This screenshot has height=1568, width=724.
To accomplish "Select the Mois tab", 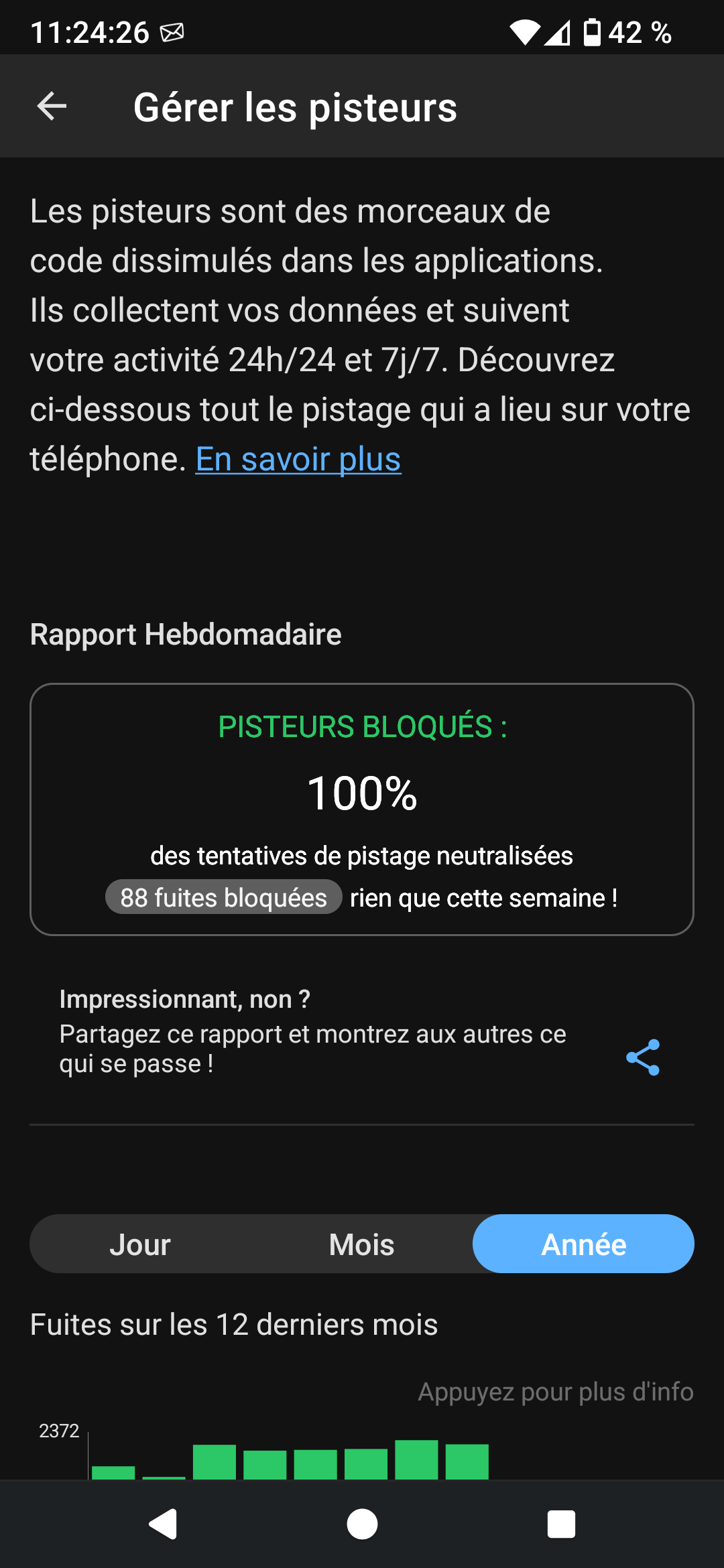I will pos(362,1244).
